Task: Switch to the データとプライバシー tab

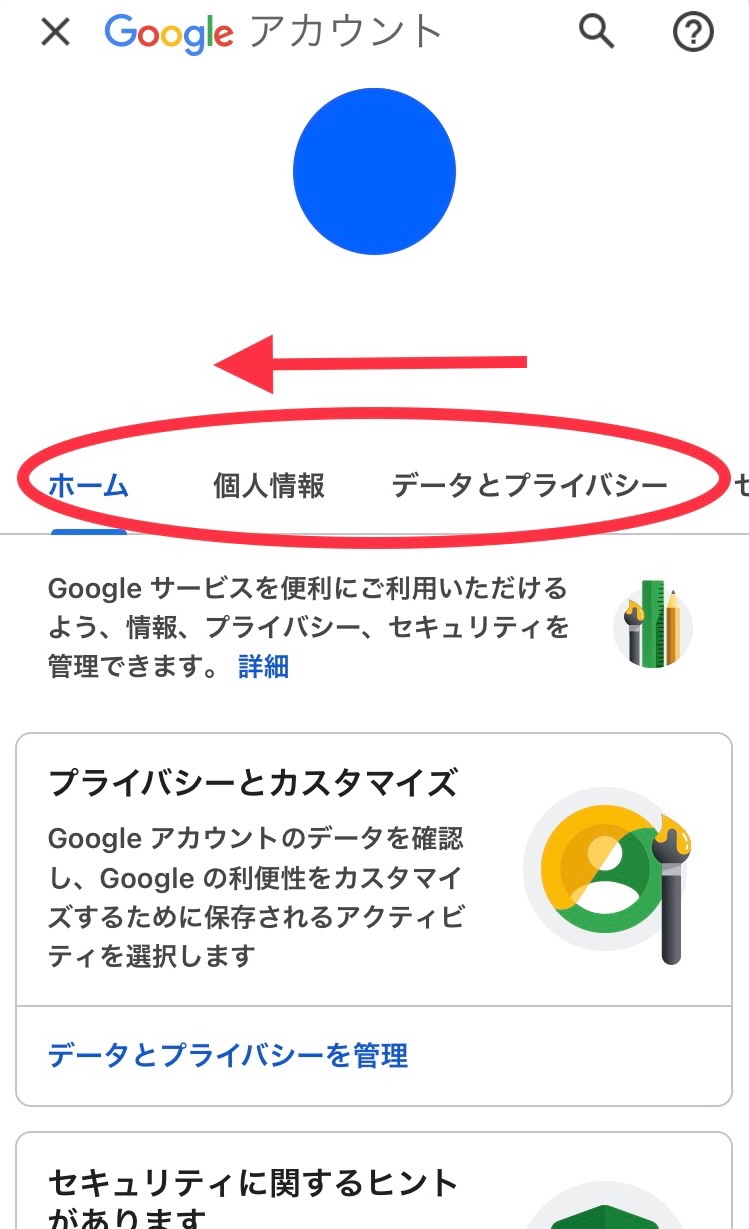Action: [529, 486]
